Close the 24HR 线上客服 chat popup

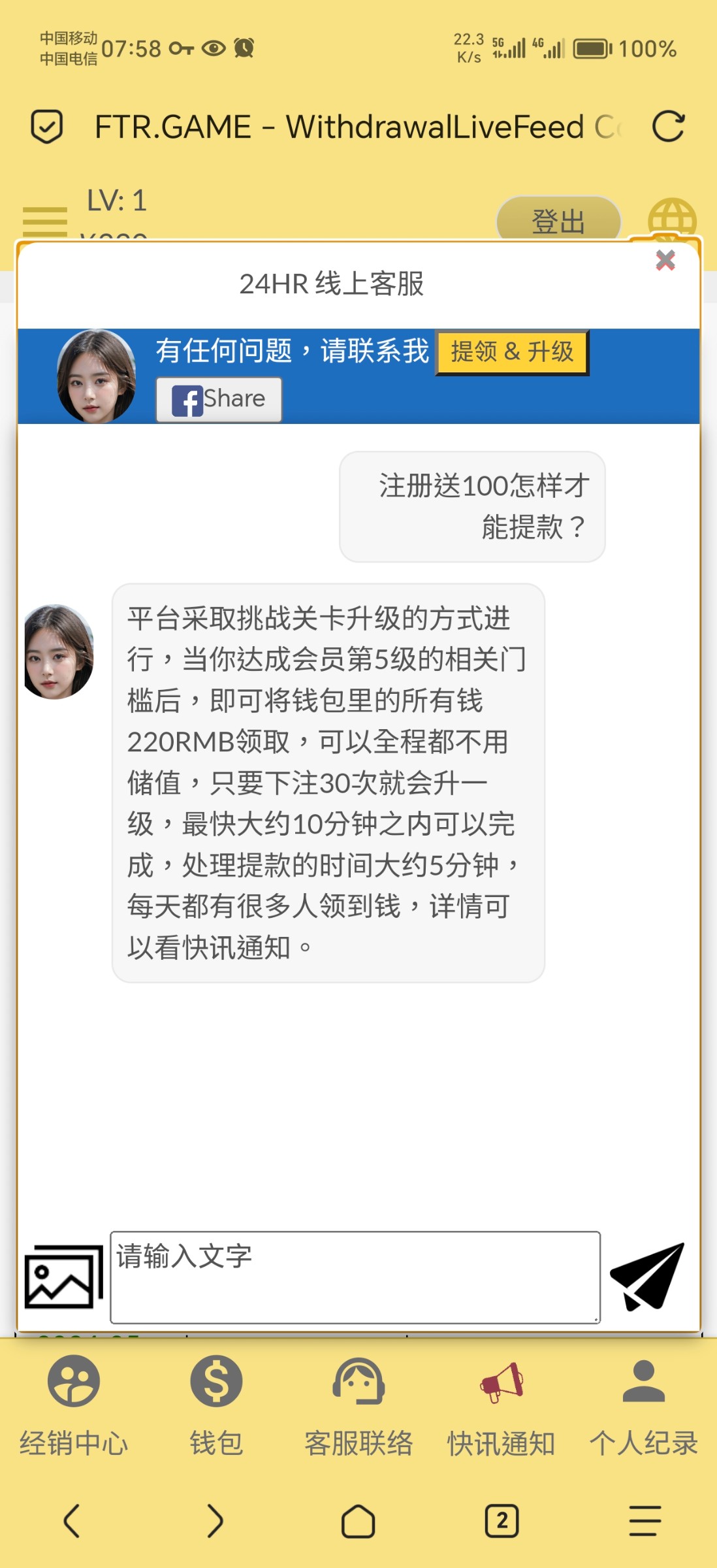pos(665,259)
